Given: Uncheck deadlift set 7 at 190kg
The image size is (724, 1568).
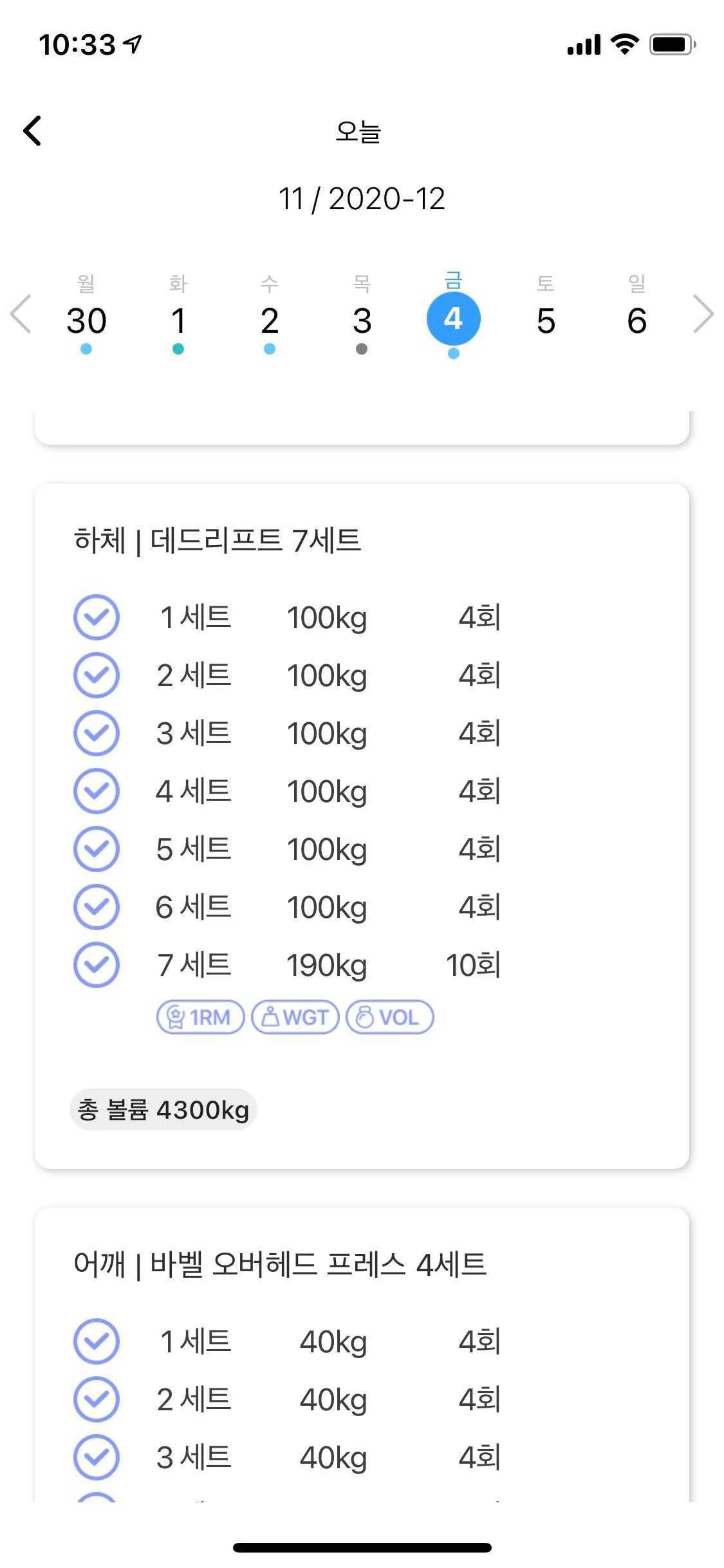Looking at the screenshot, I should pyautogui.click(x=97, y=965).
